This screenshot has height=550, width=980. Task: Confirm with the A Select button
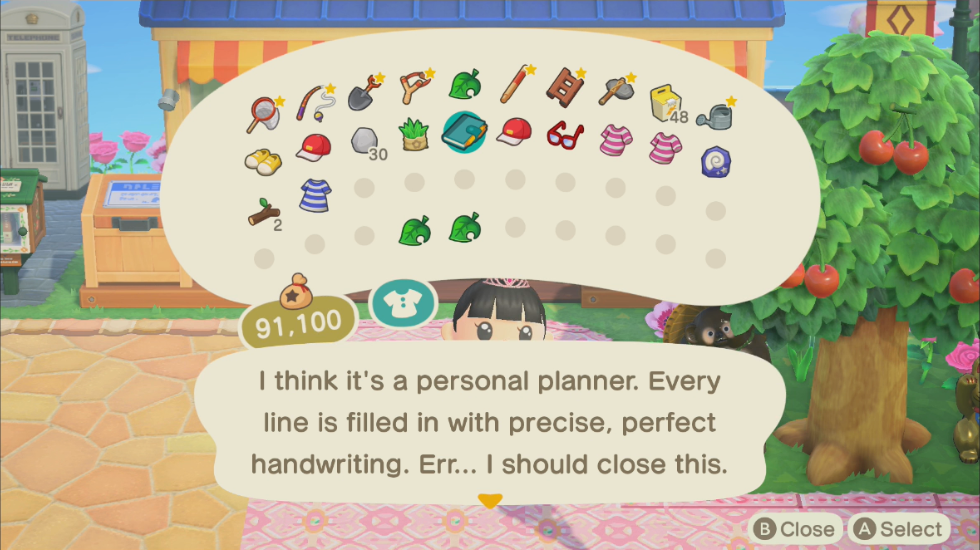898,529
